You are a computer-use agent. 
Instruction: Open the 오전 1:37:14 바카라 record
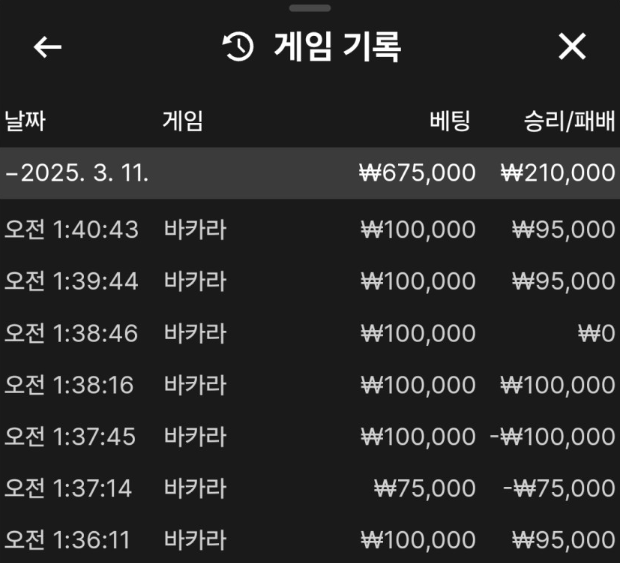310,489
